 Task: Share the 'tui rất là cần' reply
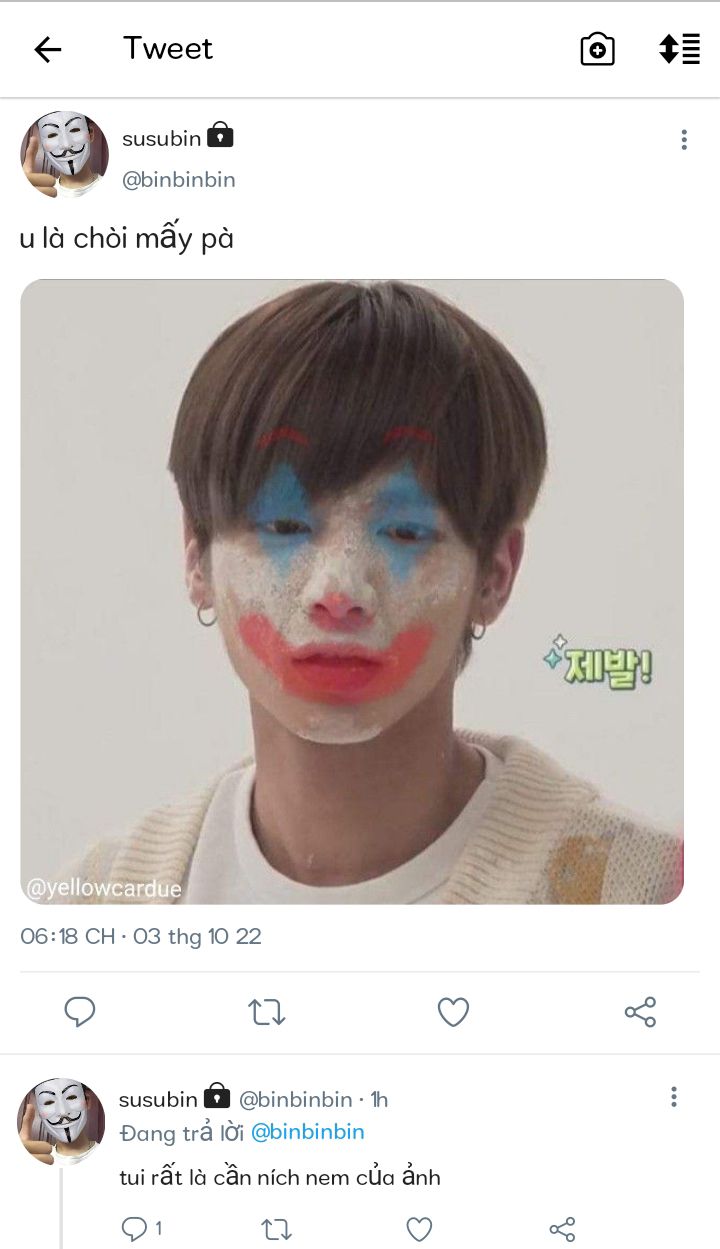tap(563, 1229)
